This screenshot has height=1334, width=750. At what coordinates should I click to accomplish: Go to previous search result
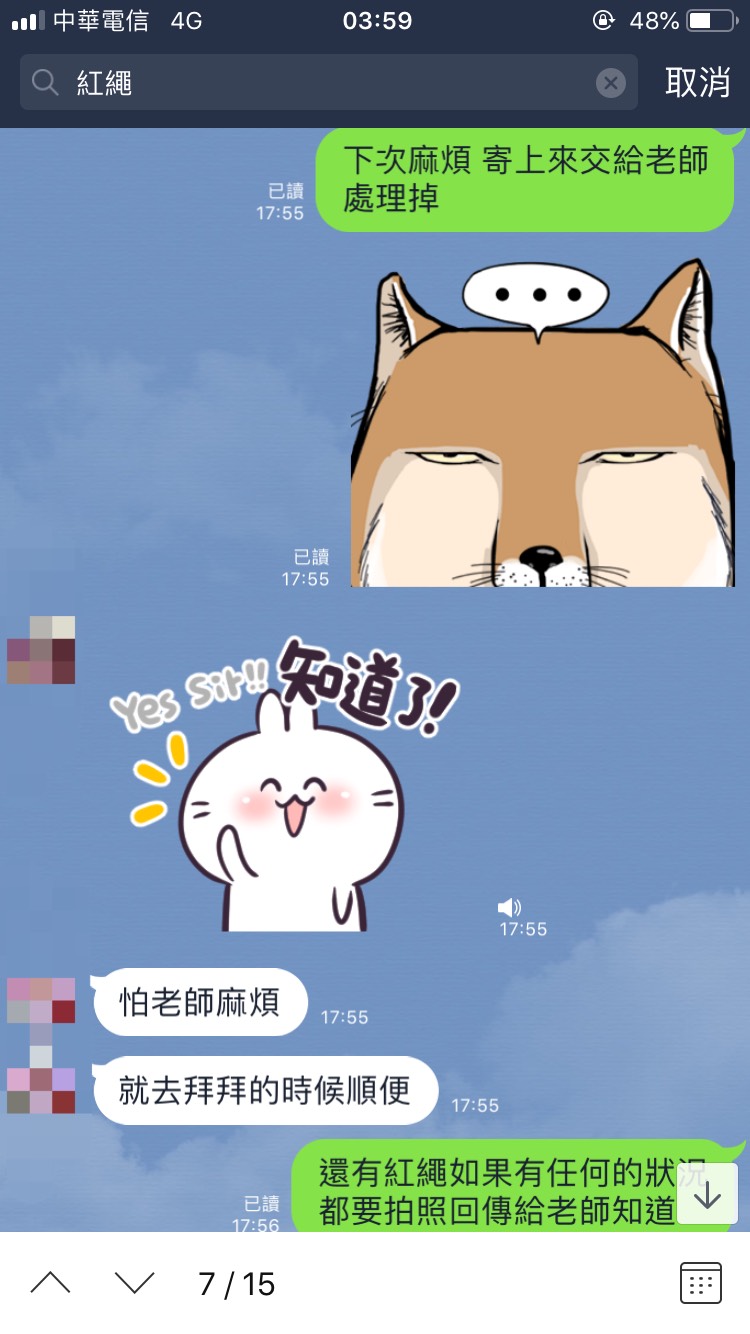tap(51, 1283)
